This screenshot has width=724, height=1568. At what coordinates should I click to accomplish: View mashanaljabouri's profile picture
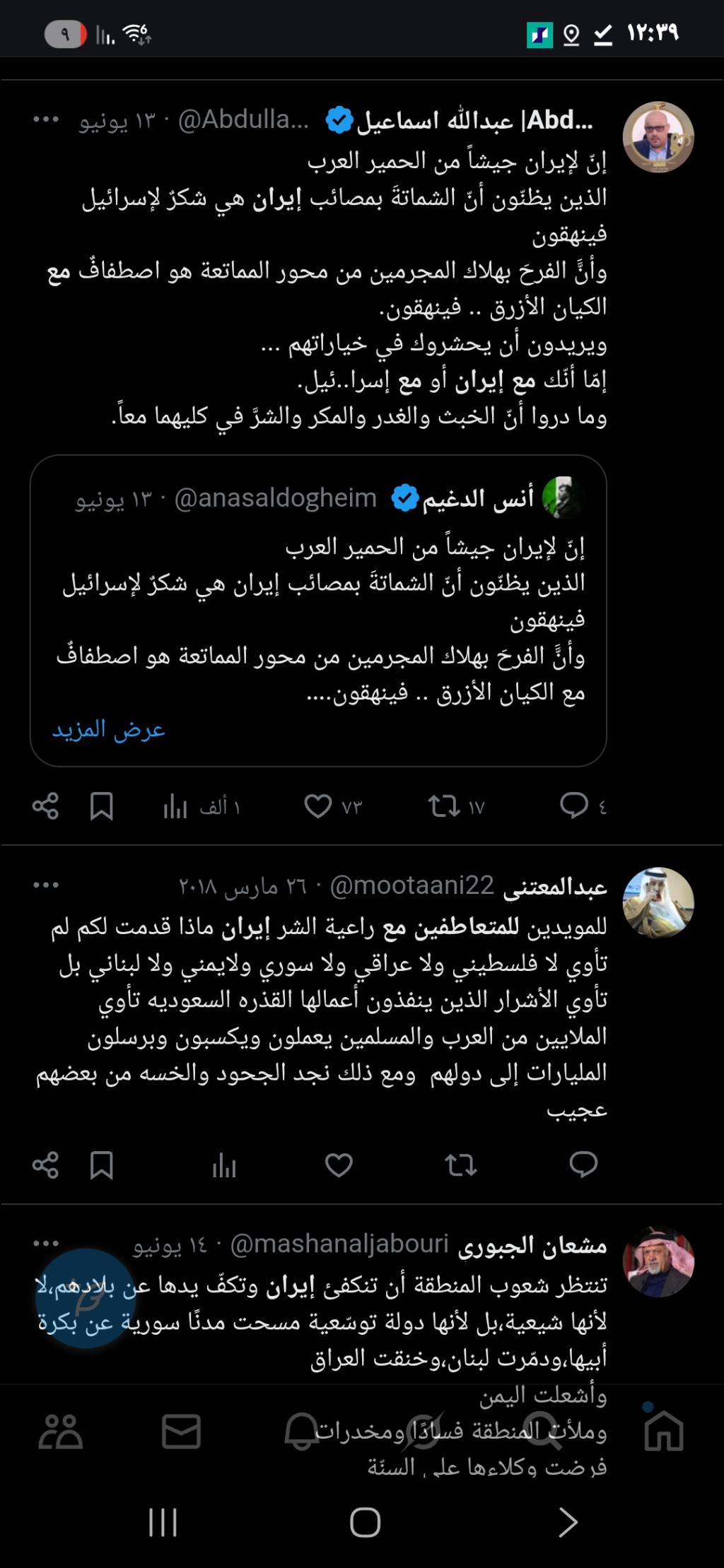coord(658,1261)
